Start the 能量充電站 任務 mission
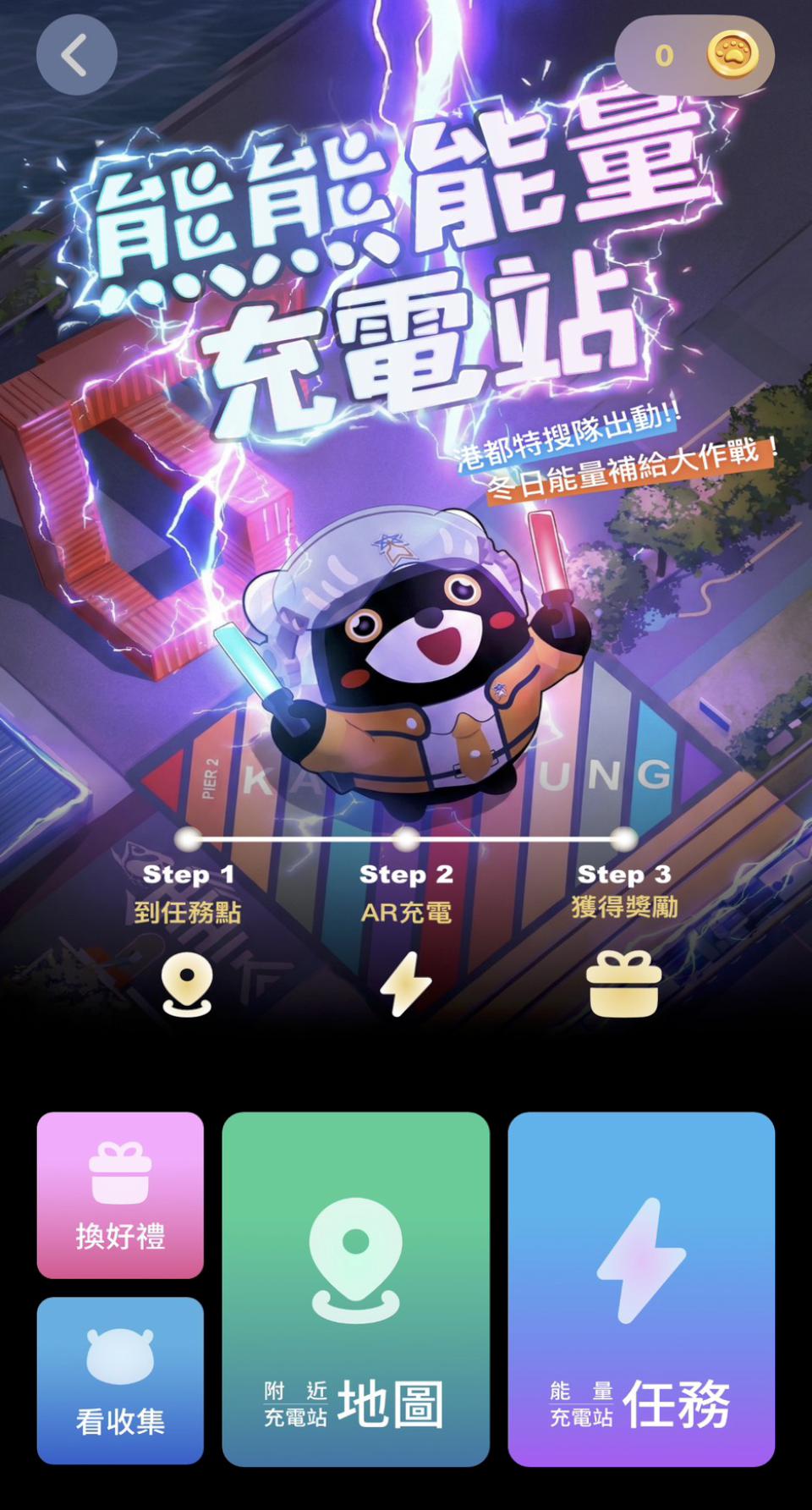 641,1288
